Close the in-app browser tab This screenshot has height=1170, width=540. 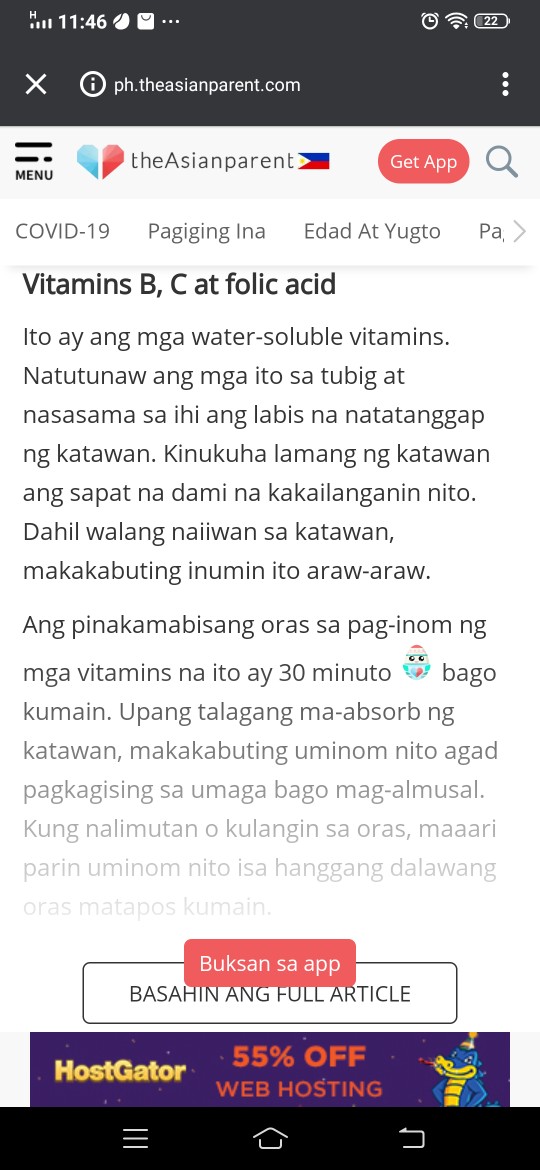tap(36, 84)
